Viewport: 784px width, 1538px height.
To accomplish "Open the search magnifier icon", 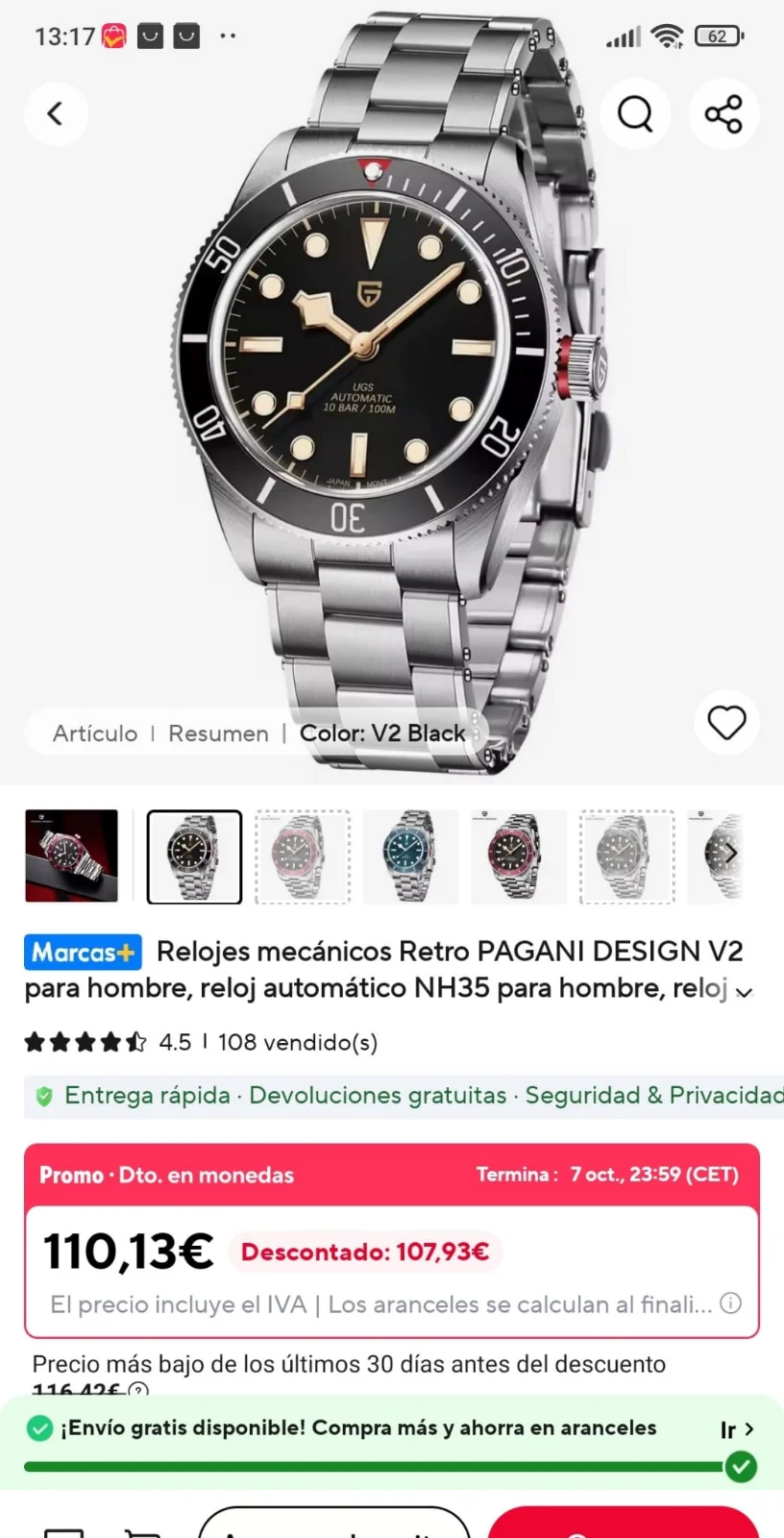I will click(635, 113).
